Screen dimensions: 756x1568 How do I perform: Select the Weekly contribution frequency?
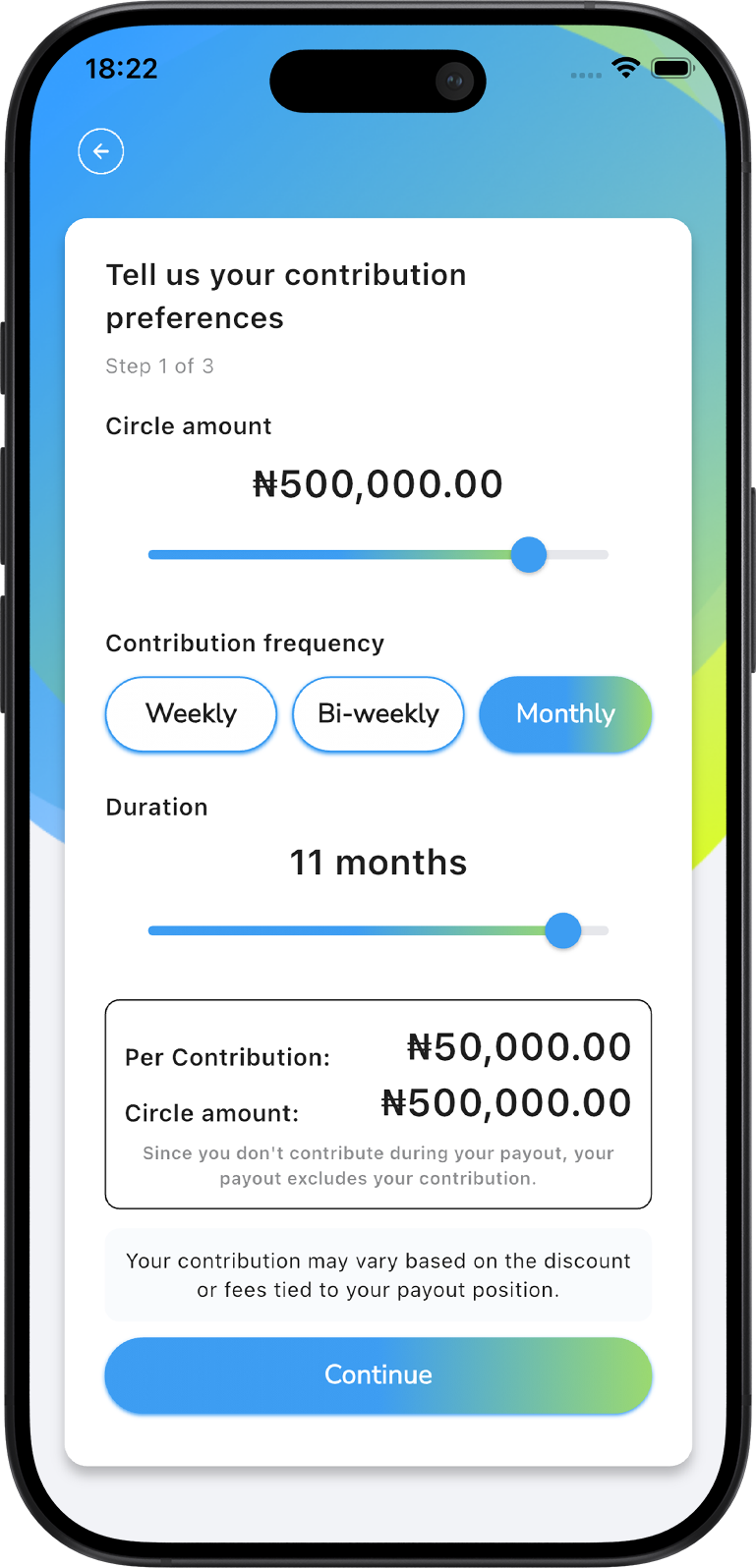tap(190, 714)
